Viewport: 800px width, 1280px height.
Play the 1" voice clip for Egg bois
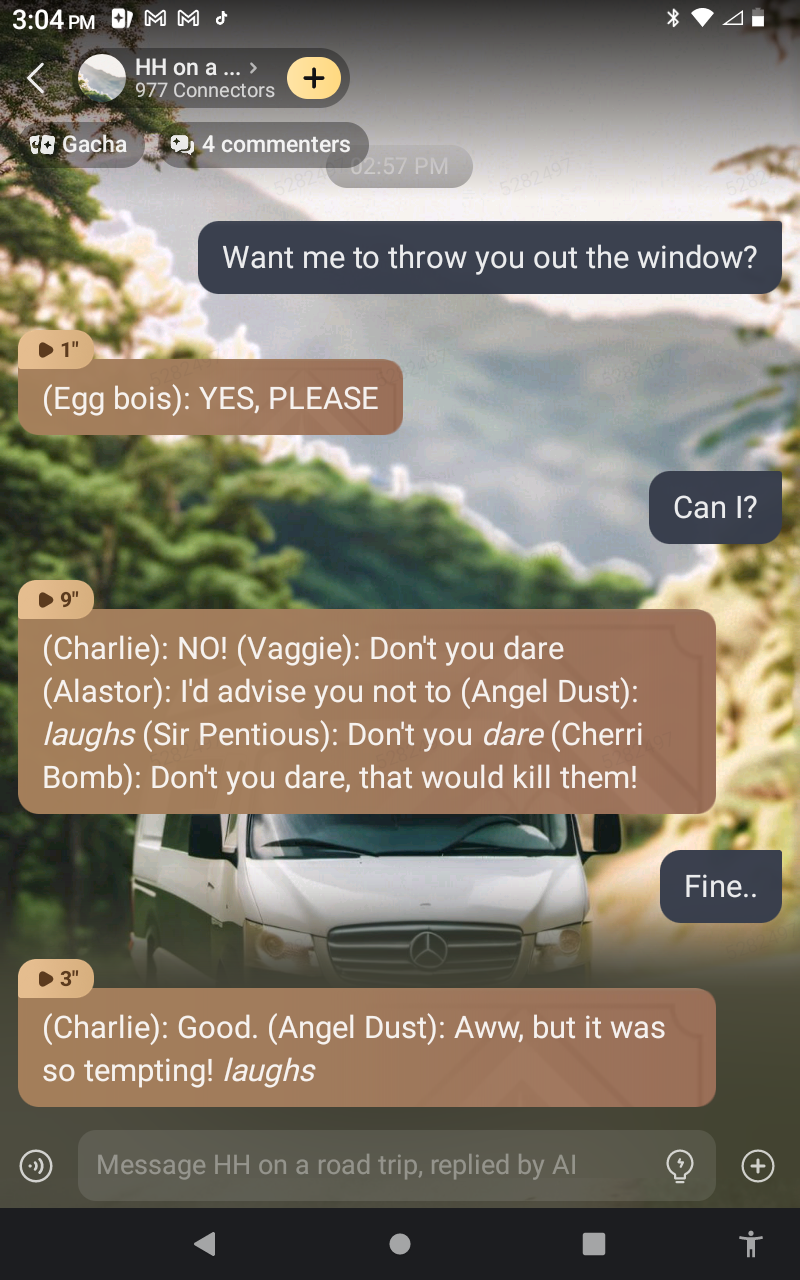56,350
